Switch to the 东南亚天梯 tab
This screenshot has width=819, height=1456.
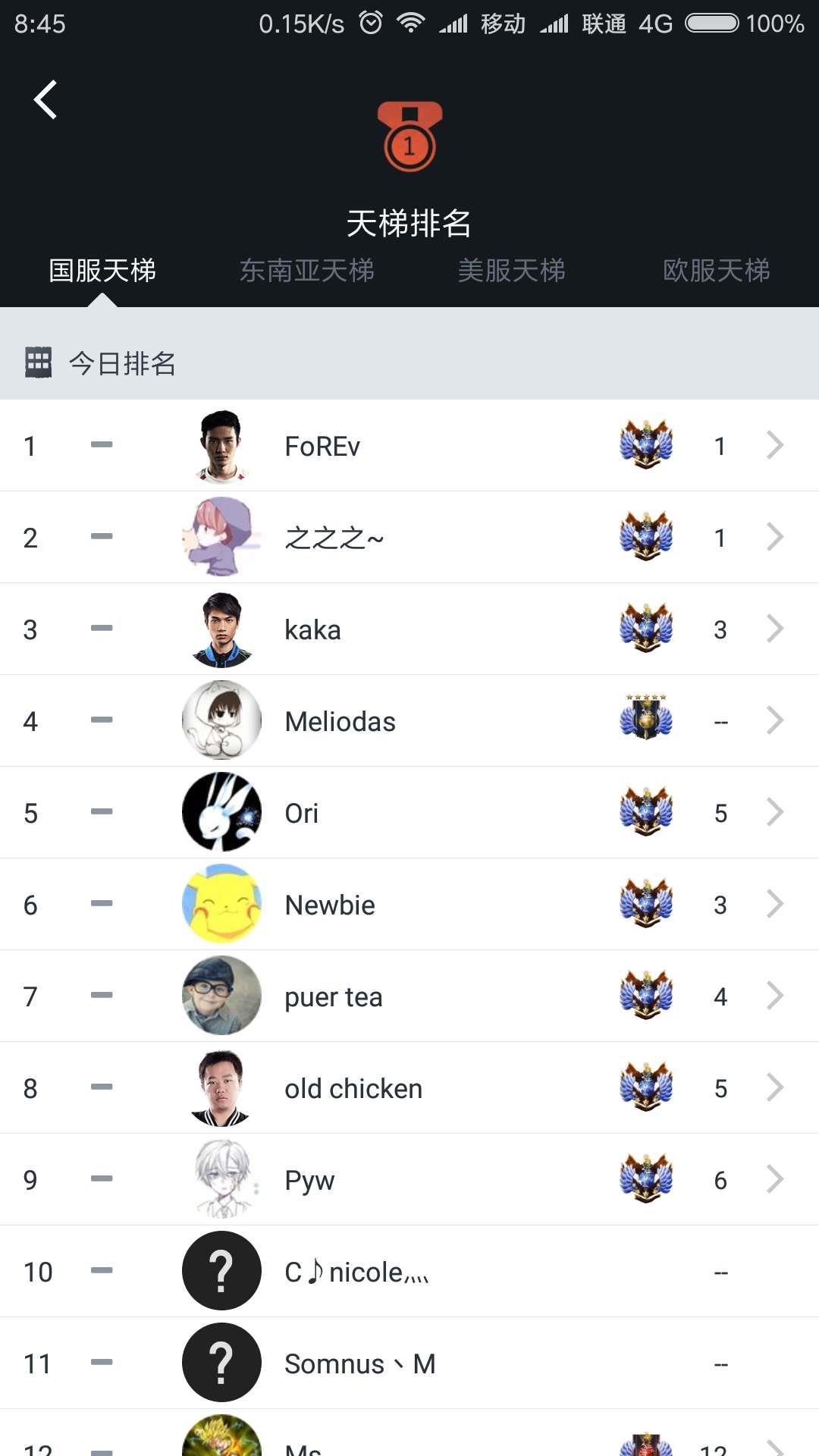pyautogui.click(x=306, y=271)
